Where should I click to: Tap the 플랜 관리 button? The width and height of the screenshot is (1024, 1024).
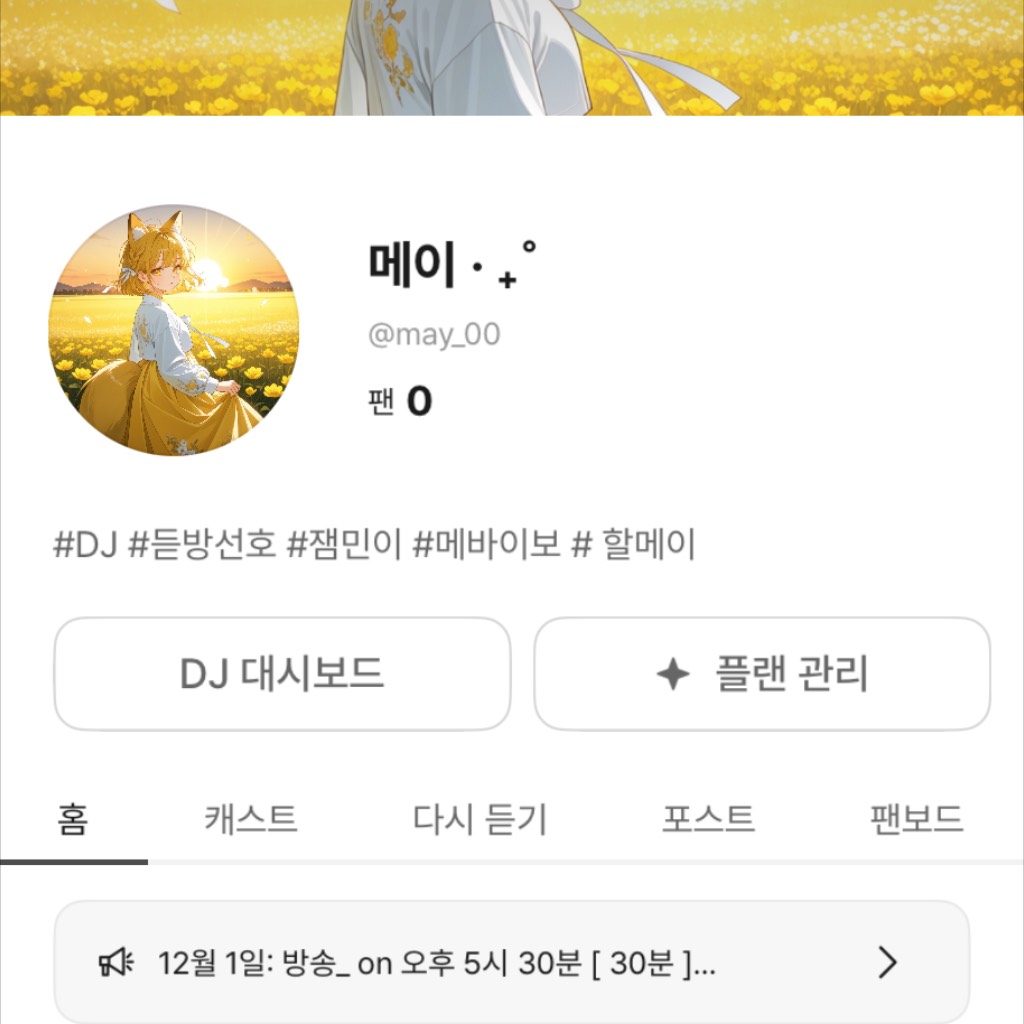click(x=762, y=674)
